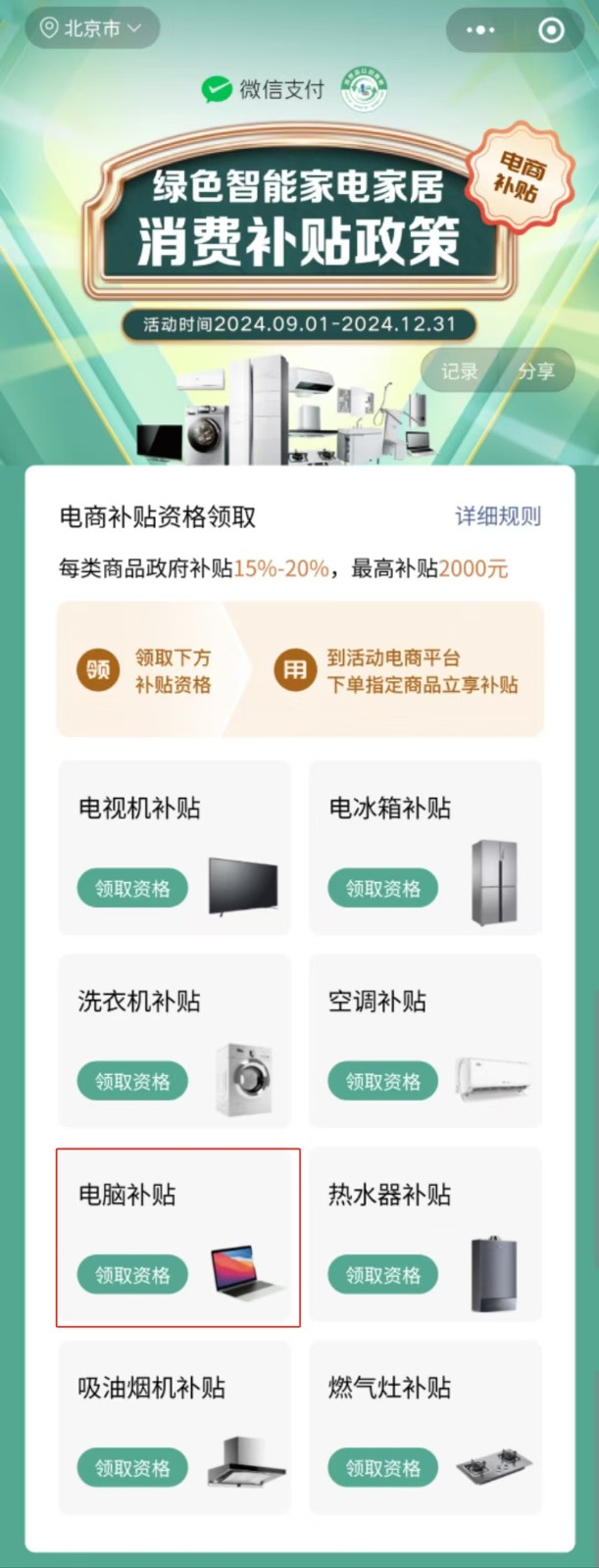
Task: Claim the 电视机补贴 qualification
Action: 132,889
